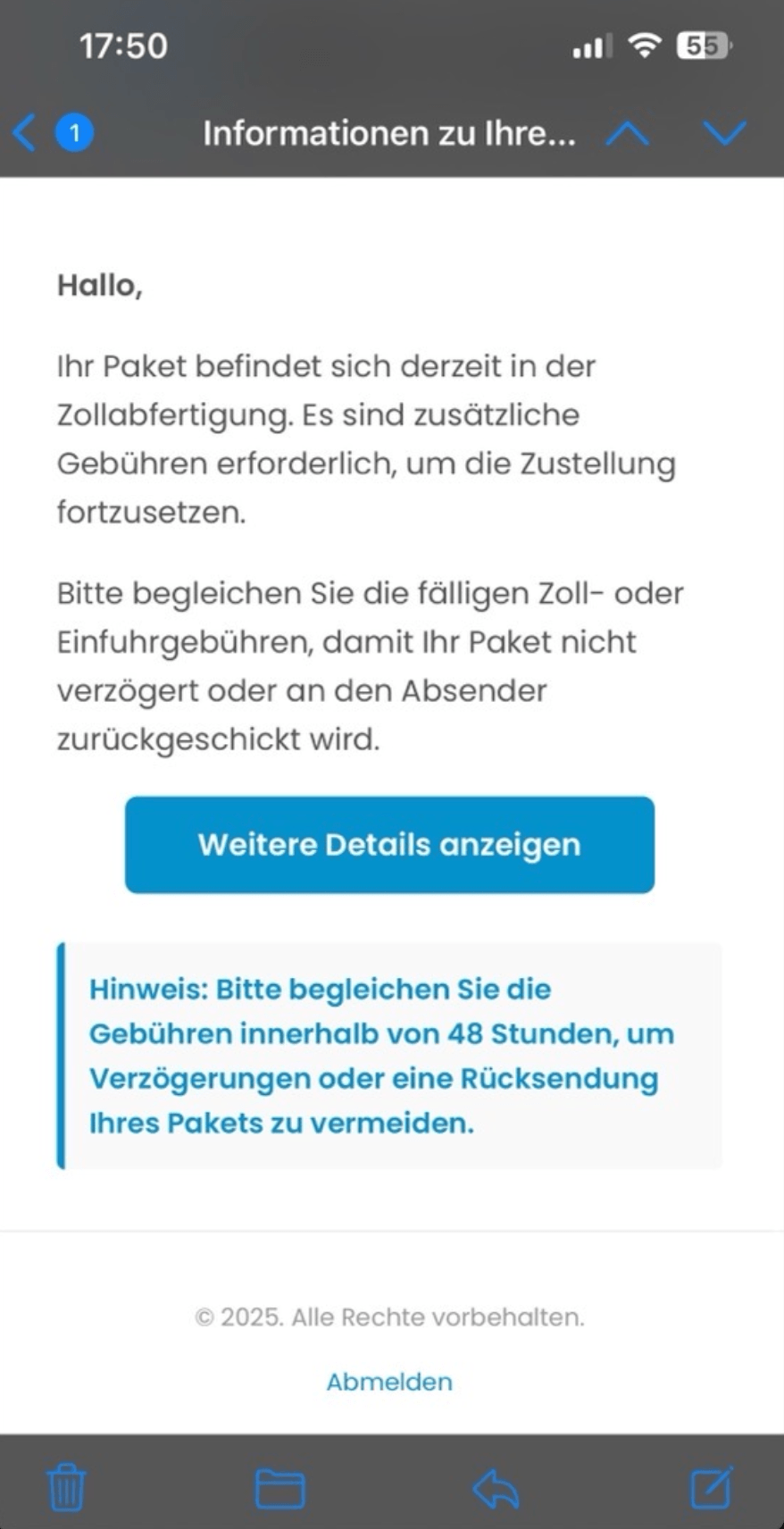Jump to the previous email
Image resolution: width=784 pixels, height=1529 pixels.
click(628, 133)
